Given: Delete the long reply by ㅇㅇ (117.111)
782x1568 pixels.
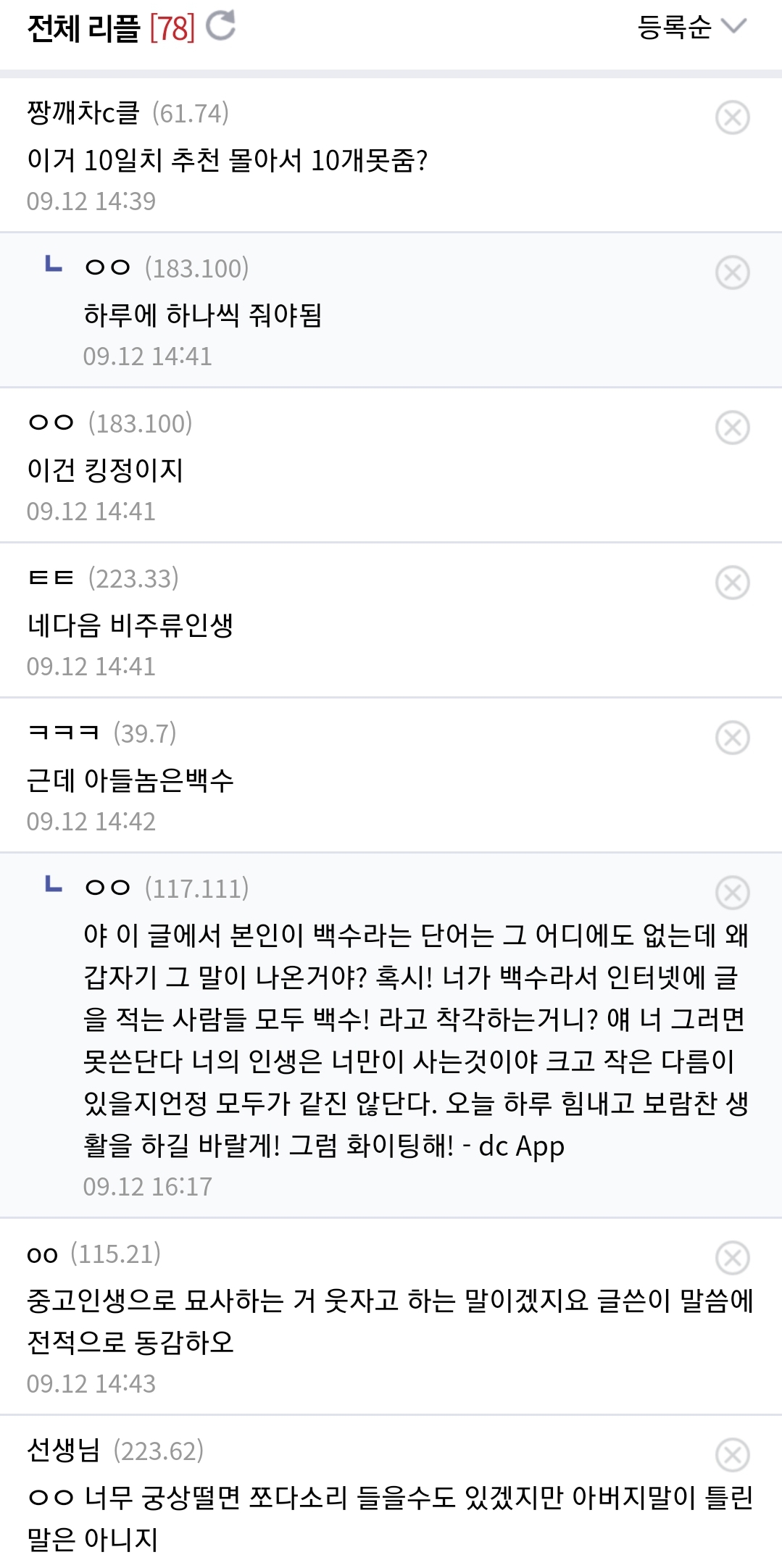Looking at the screenshot, I should coord(732,893).
